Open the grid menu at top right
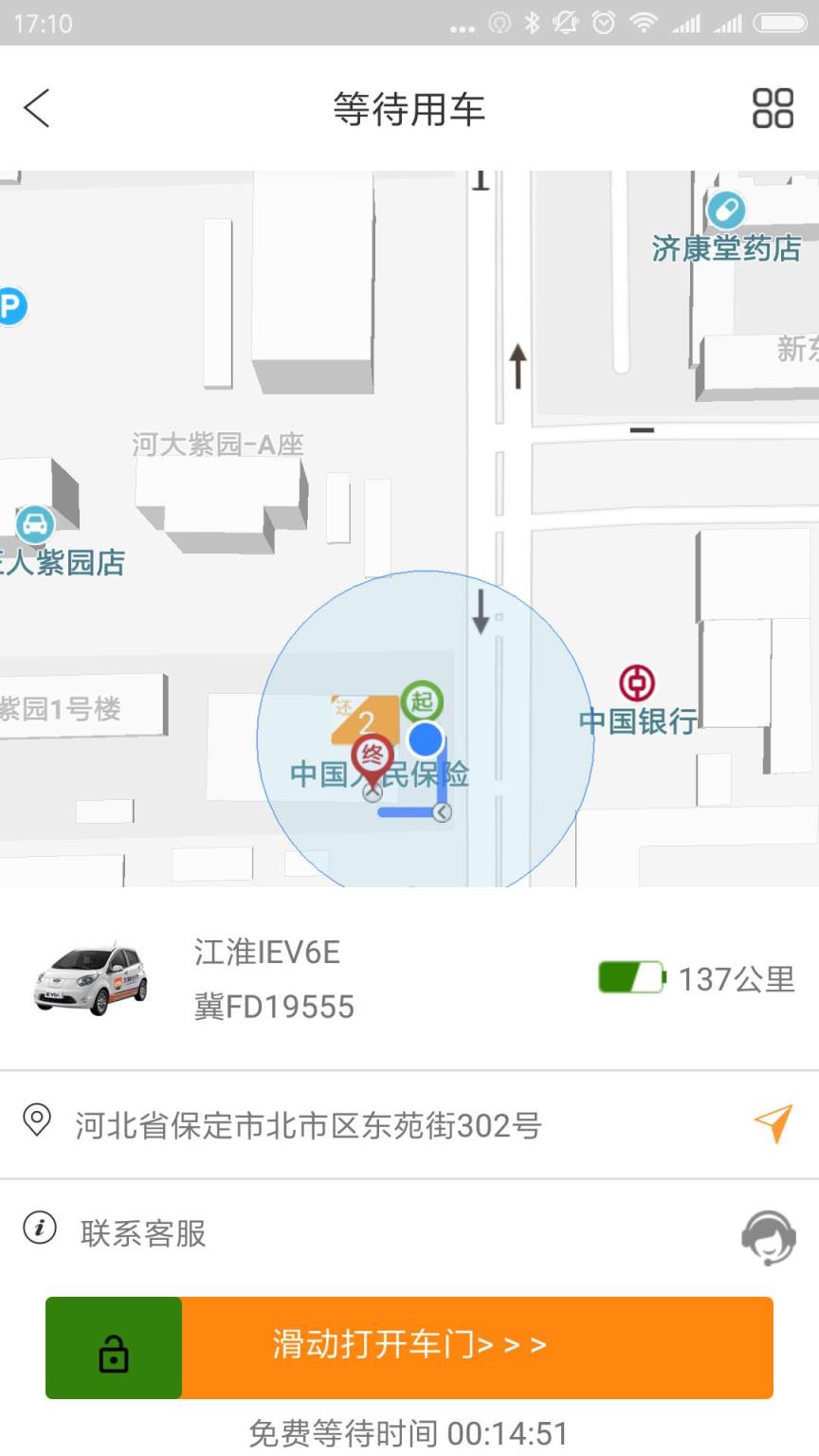This screenshot has height=1456, width=819. coord(773,107)
